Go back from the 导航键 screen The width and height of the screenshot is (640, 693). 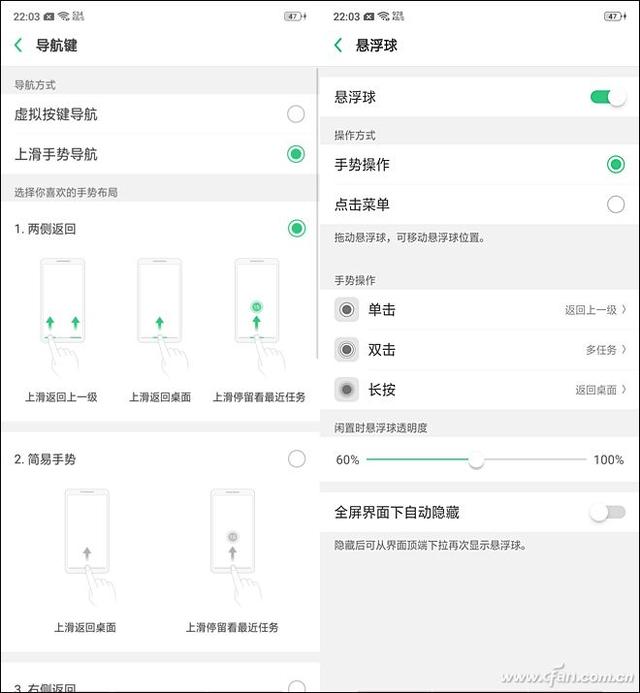coord(19,45)
